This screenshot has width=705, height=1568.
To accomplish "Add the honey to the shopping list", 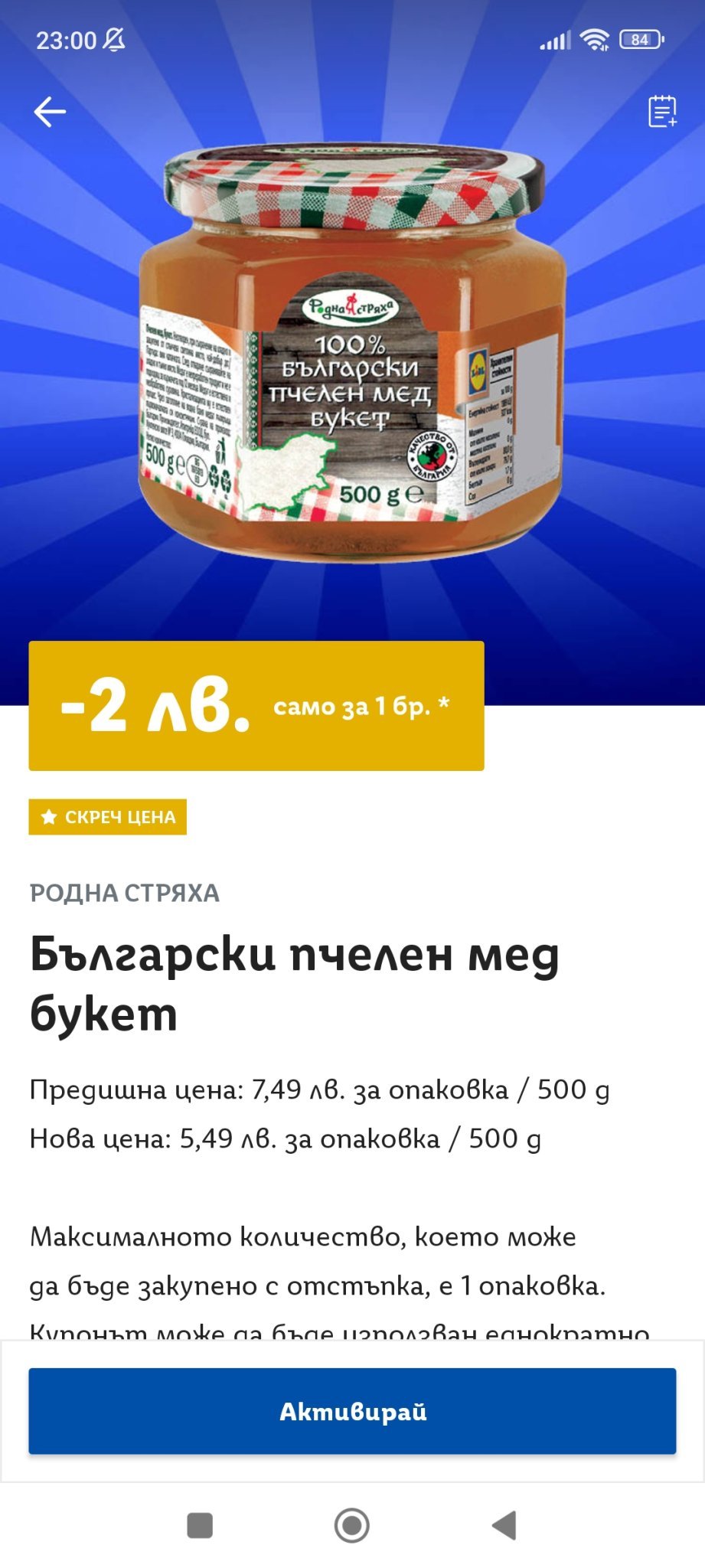I will (x=662, y=112).
